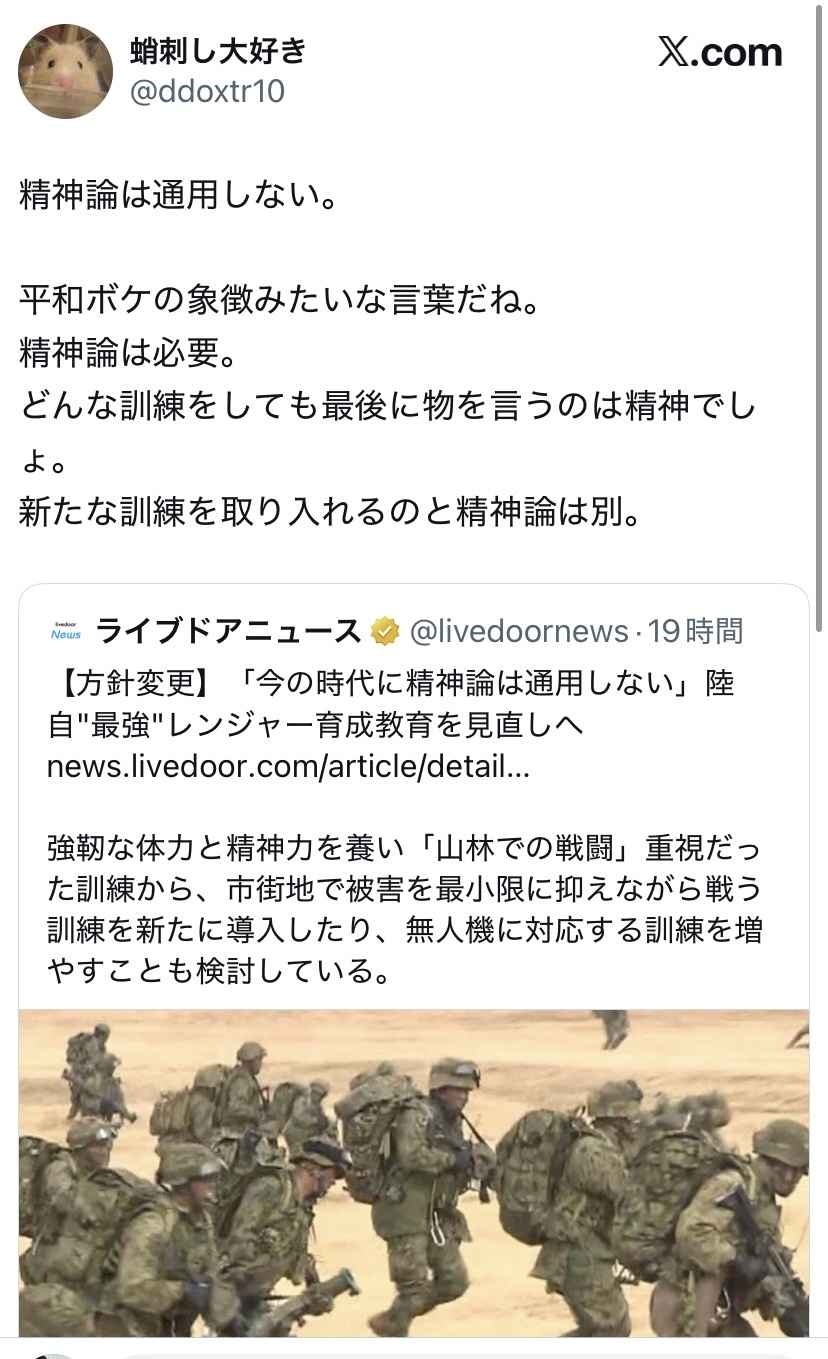Open 蛸刺し大好き's profile avatar

66,71
